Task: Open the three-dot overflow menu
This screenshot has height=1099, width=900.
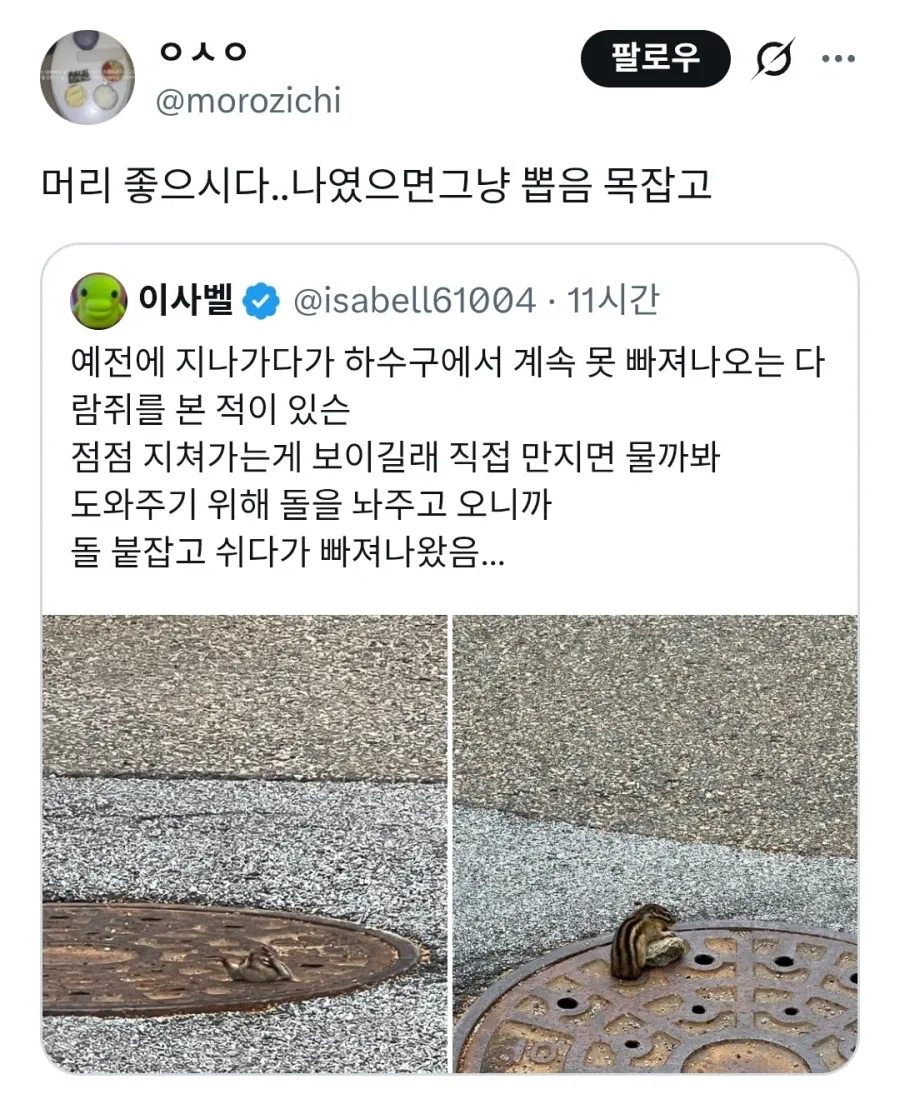Action: tap(838, 58)
